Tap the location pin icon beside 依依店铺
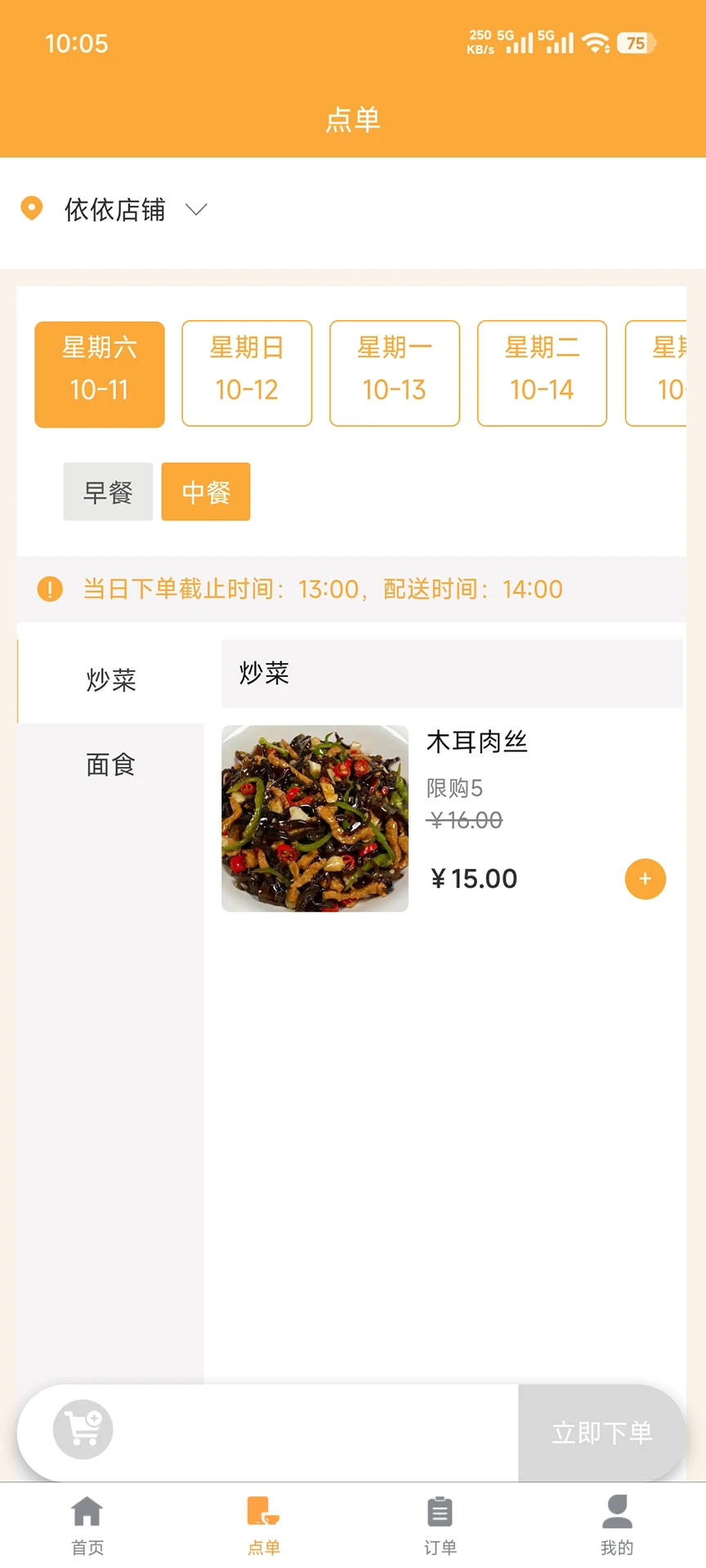706x1568 pixels. coord(31,210)
